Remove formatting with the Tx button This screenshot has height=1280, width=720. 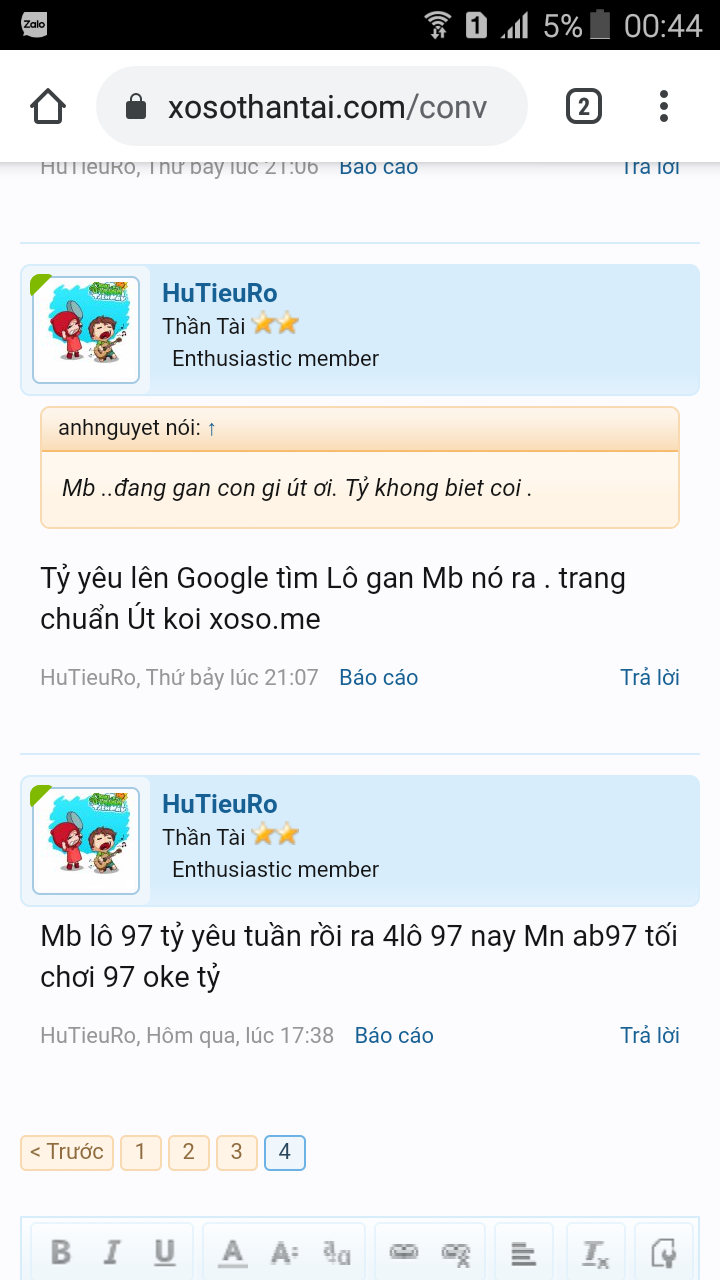(596, 1252)
